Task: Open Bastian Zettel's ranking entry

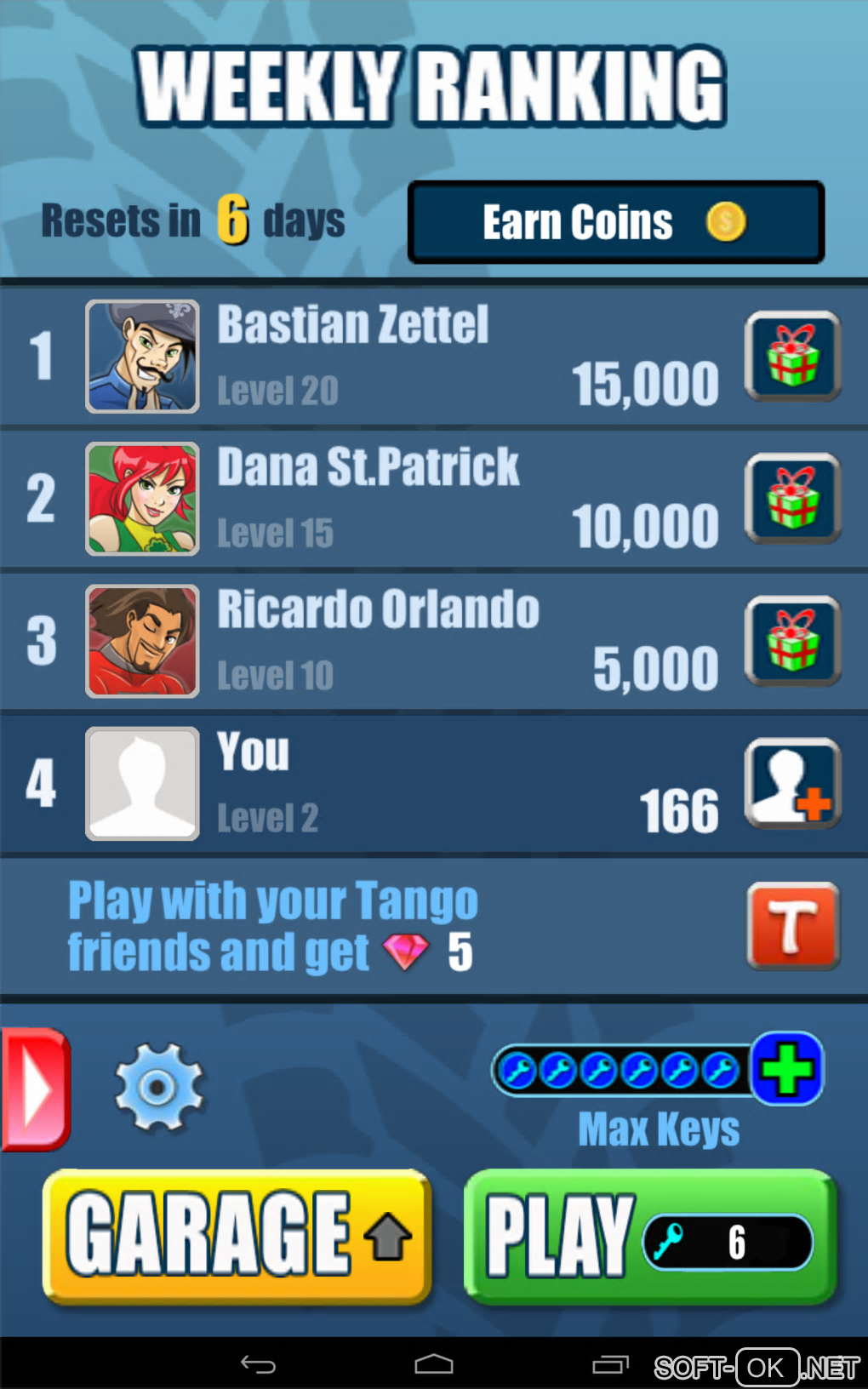Action: (x=383, y=356)
